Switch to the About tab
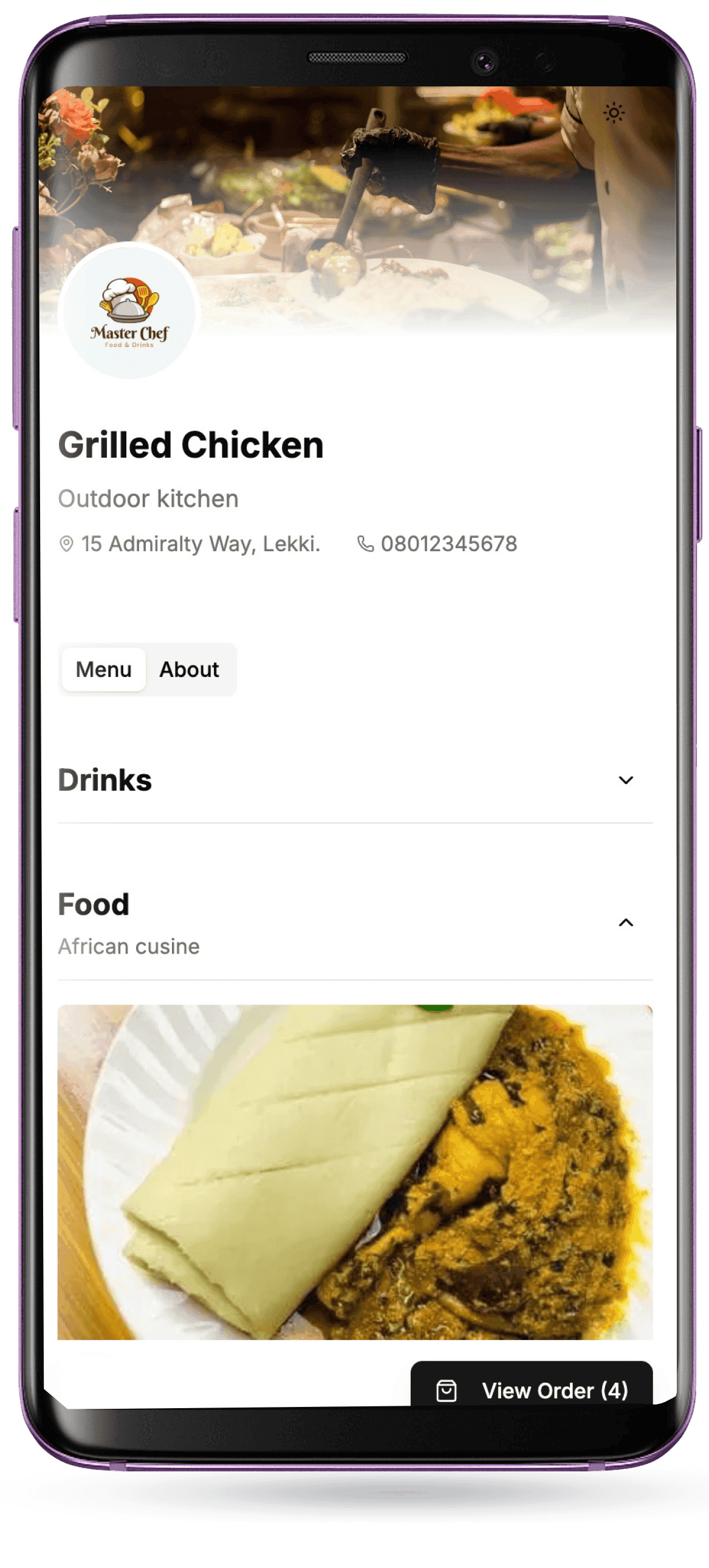The image size is (709, 1568). 189,670
